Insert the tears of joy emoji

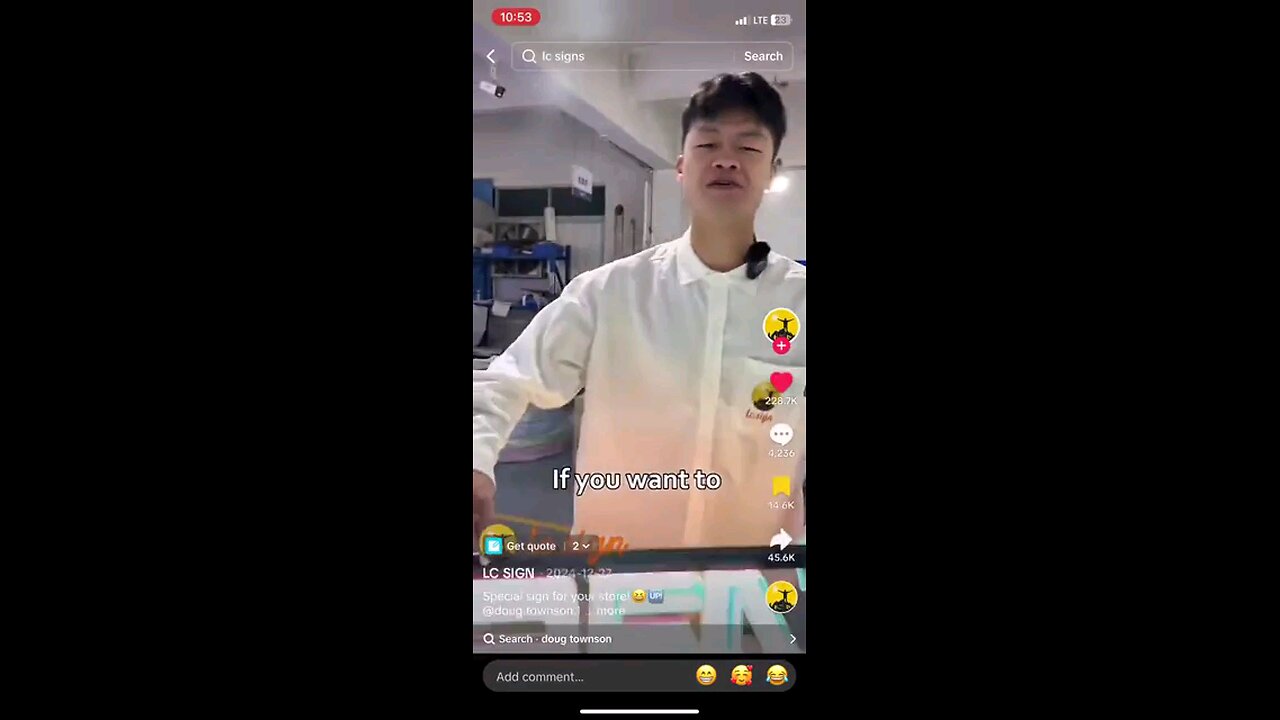[x=777, y=676]
